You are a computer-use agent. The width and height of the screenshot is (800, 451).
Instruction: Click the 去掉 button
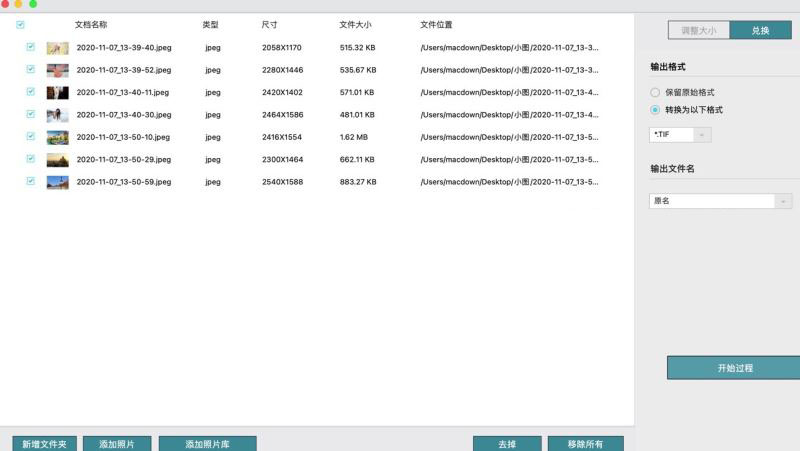(507, 443)
